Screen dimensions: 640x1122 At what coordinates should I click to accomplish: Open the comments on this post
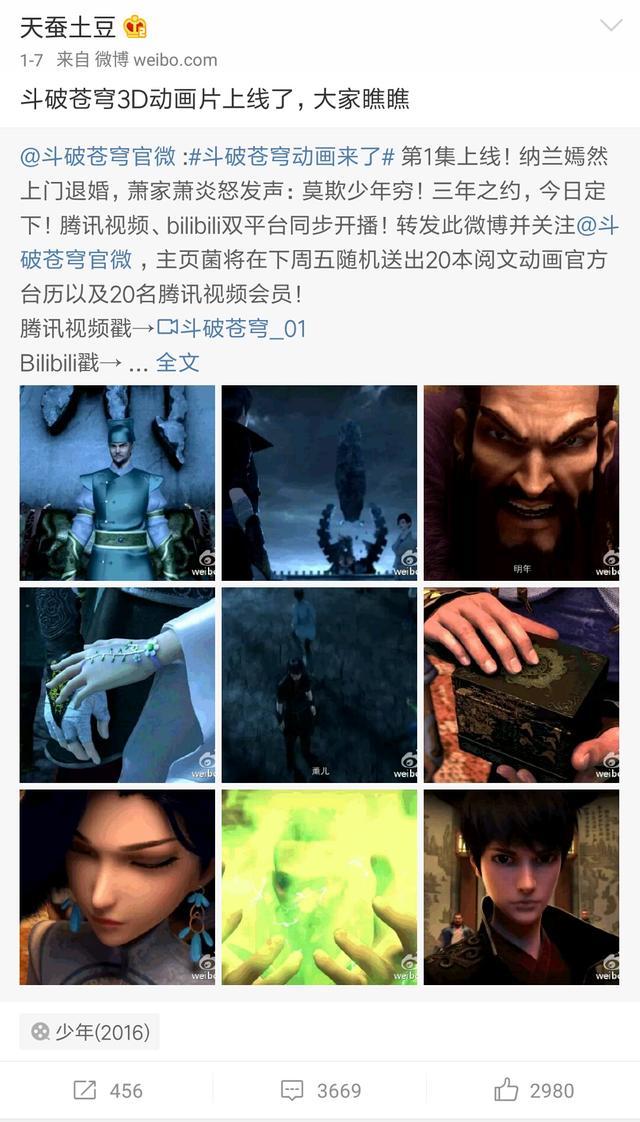[320, 1090]
